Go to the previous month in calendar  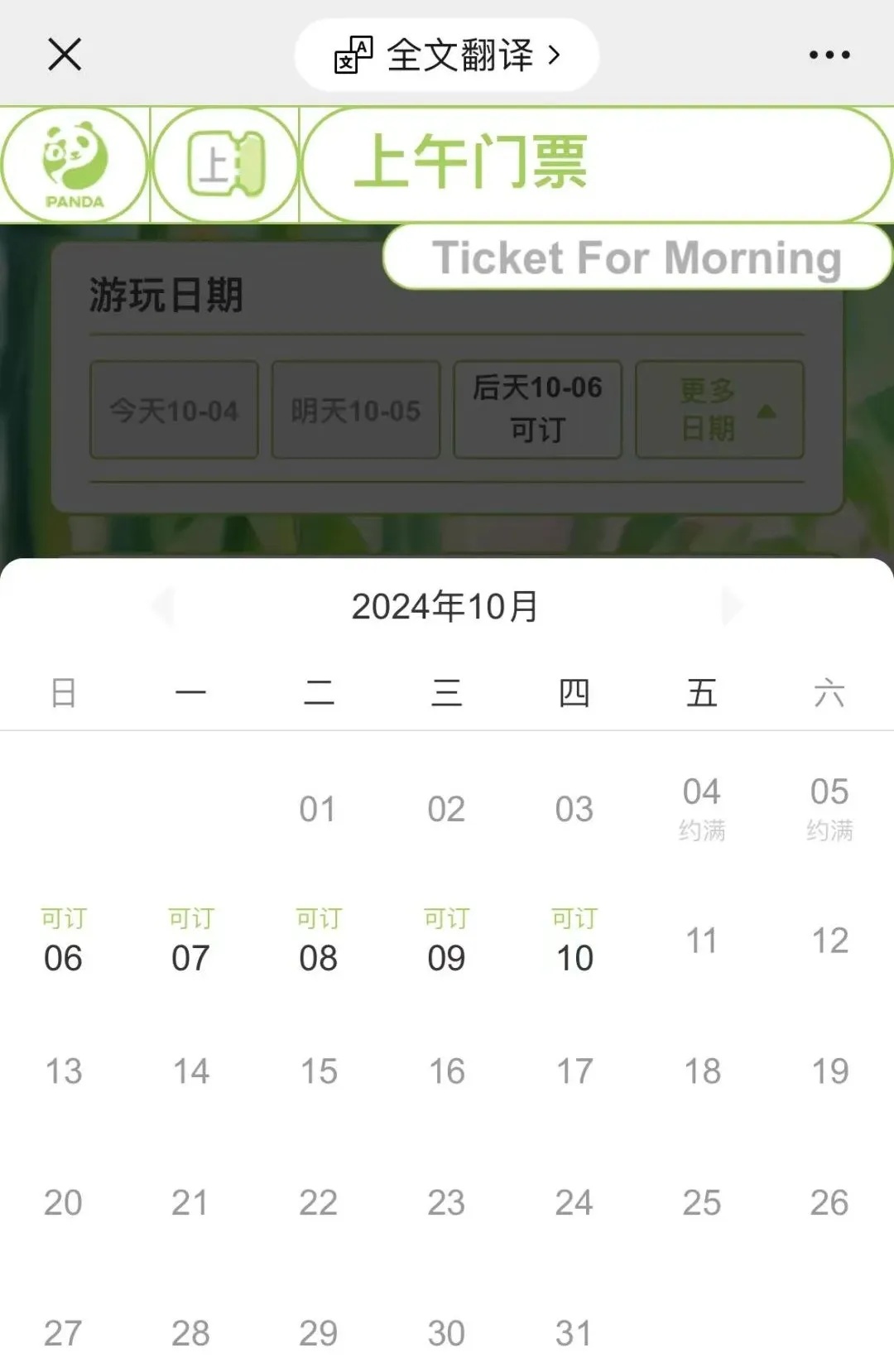pos(164,606)
